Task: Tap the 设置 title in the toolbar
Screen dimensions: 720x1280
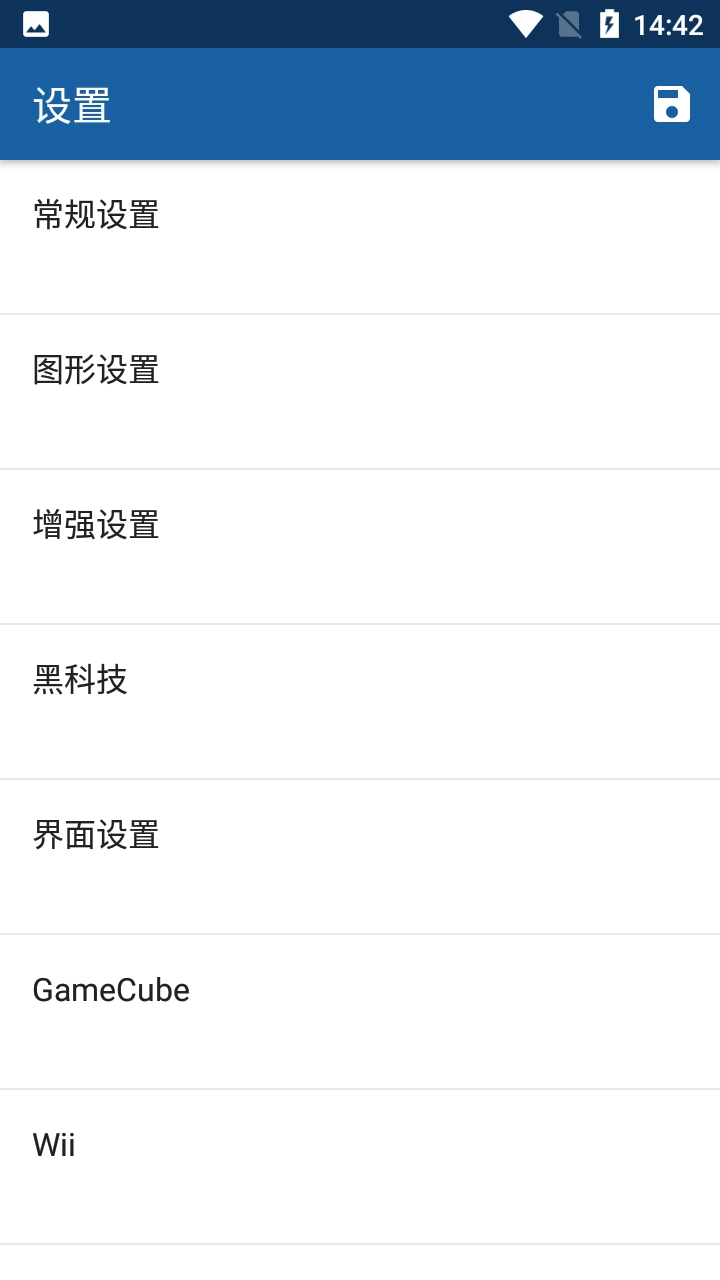Action: coord(71,104)
